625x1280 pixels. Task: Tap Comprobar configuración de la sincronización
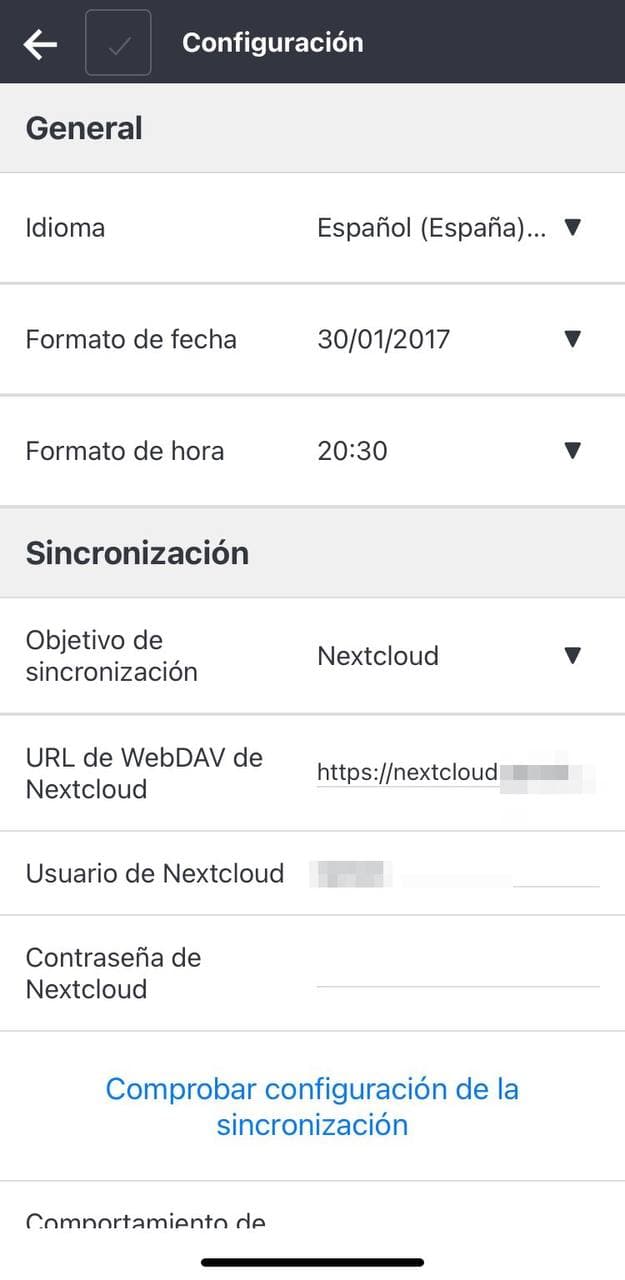click(x=312, y=1106)
